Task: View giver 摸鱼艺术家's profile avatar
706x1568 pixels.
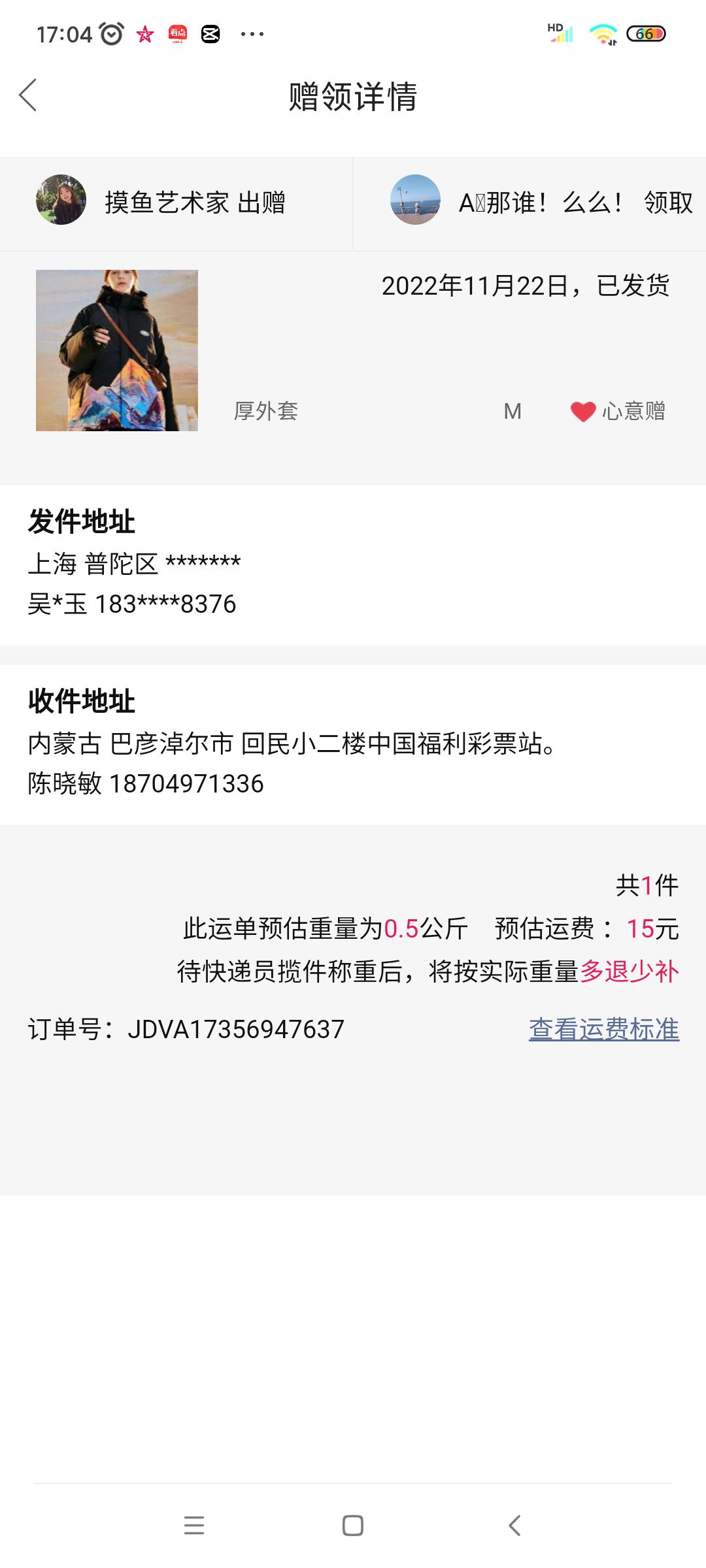Action: [61, 200]
